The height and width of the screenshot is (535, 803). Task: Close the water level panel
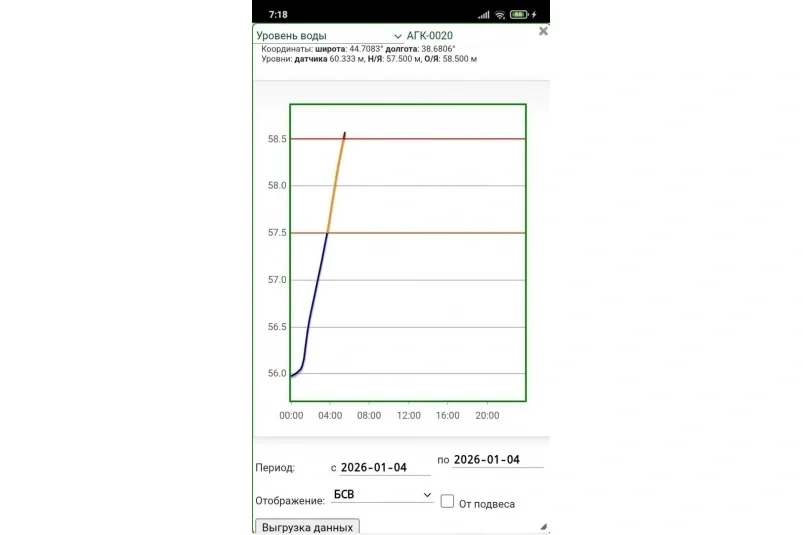click(x=543, y=31)
